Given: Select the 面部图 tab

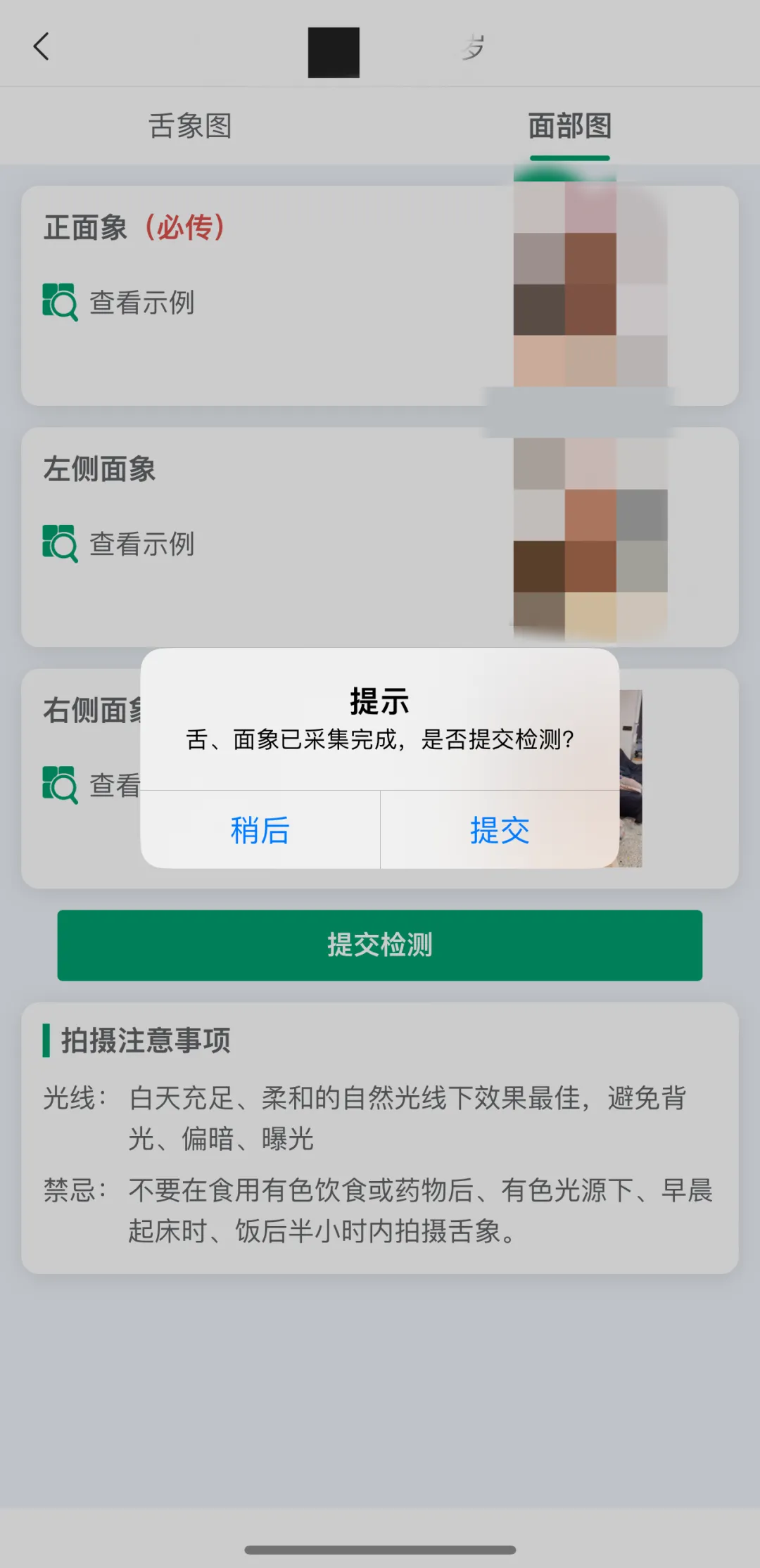Looking at the screenshot, I should (569, 127).
